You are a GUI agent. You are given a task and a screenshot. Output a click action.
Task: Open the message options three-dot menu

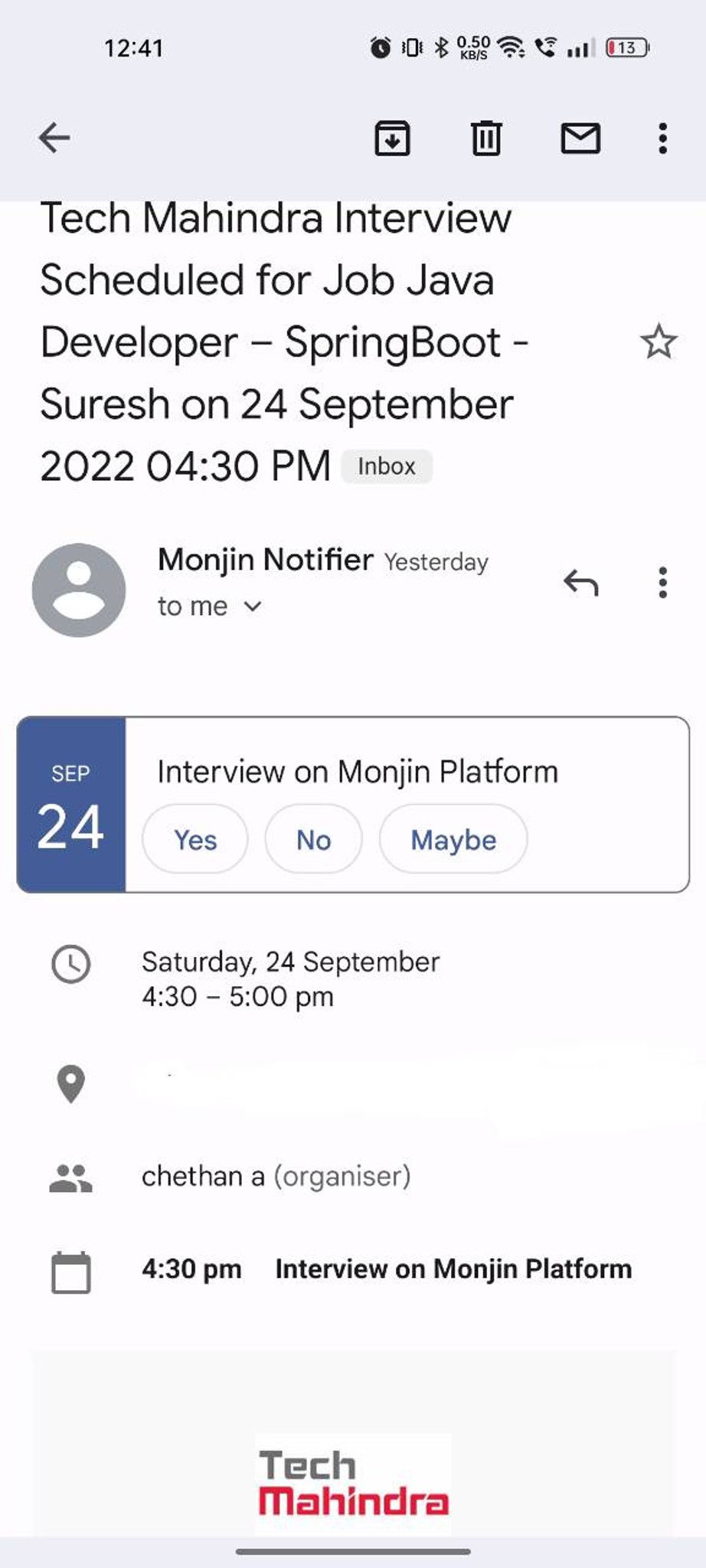pyautogui.click(x=662, y=585)
